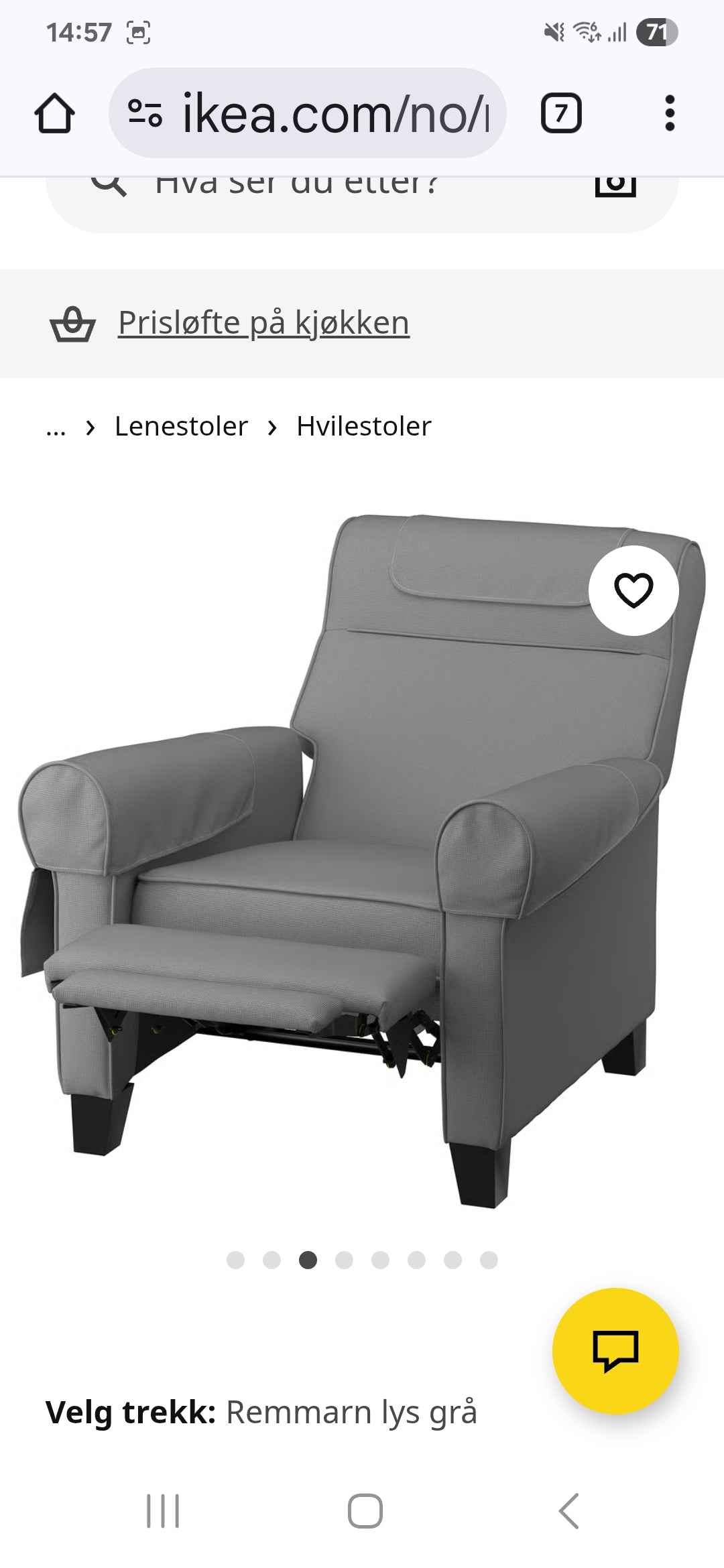Open the Prisløfte på kjøkken link

263,323
